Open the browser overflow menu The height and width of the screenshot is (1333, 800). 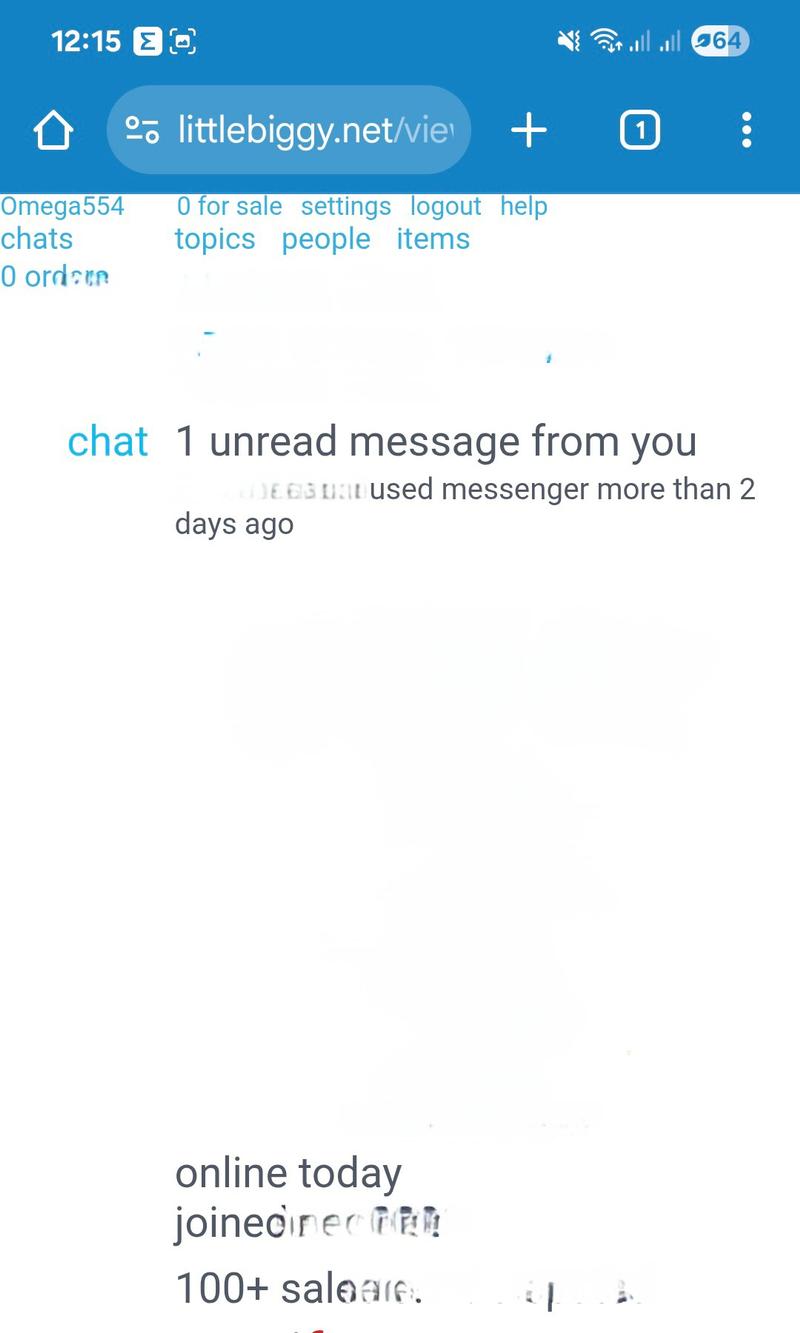point(746,130)
